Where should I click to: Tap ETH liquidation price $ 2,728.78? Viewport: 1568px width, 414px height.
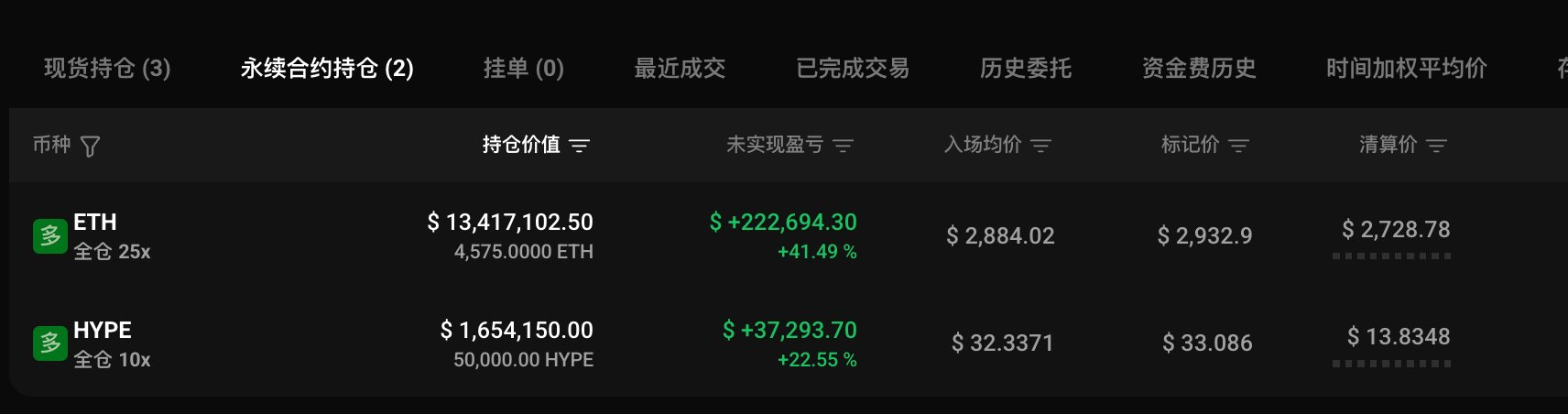(x=1396, y=230)
